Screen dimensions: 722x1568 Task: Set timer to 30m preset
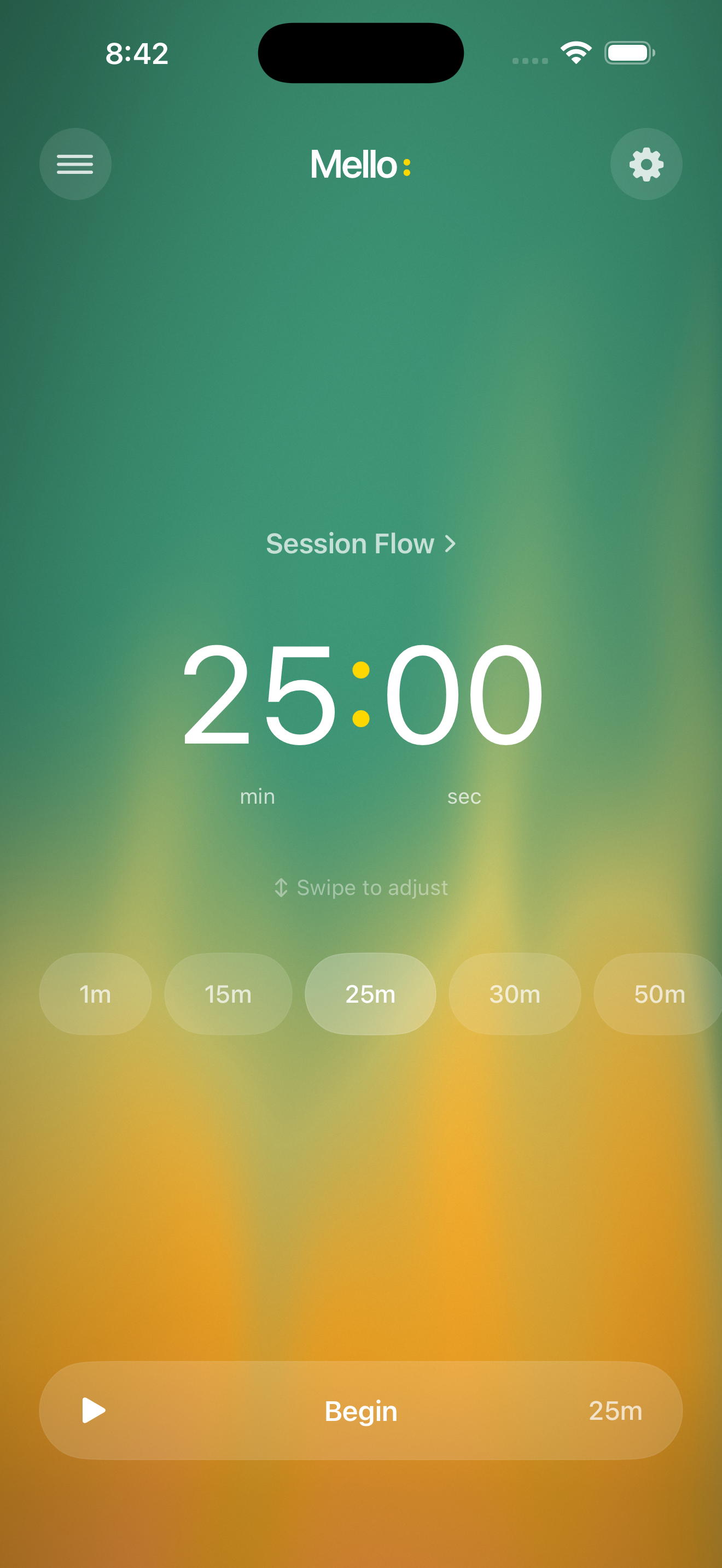tap(514, 994)
